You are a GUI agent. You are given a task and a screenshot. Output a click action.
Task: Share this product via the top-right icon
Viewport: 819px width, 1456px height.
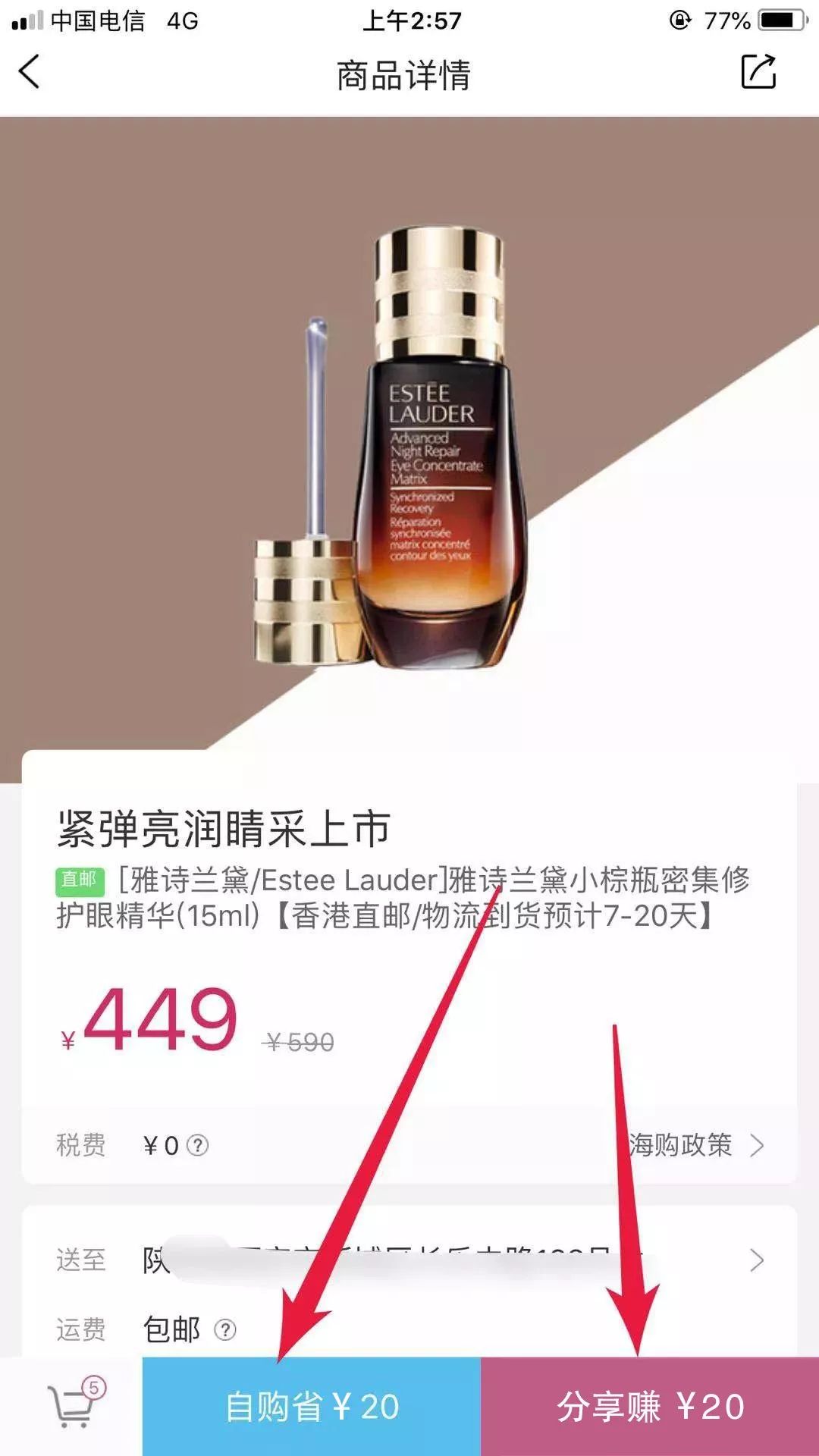point(758,72)
